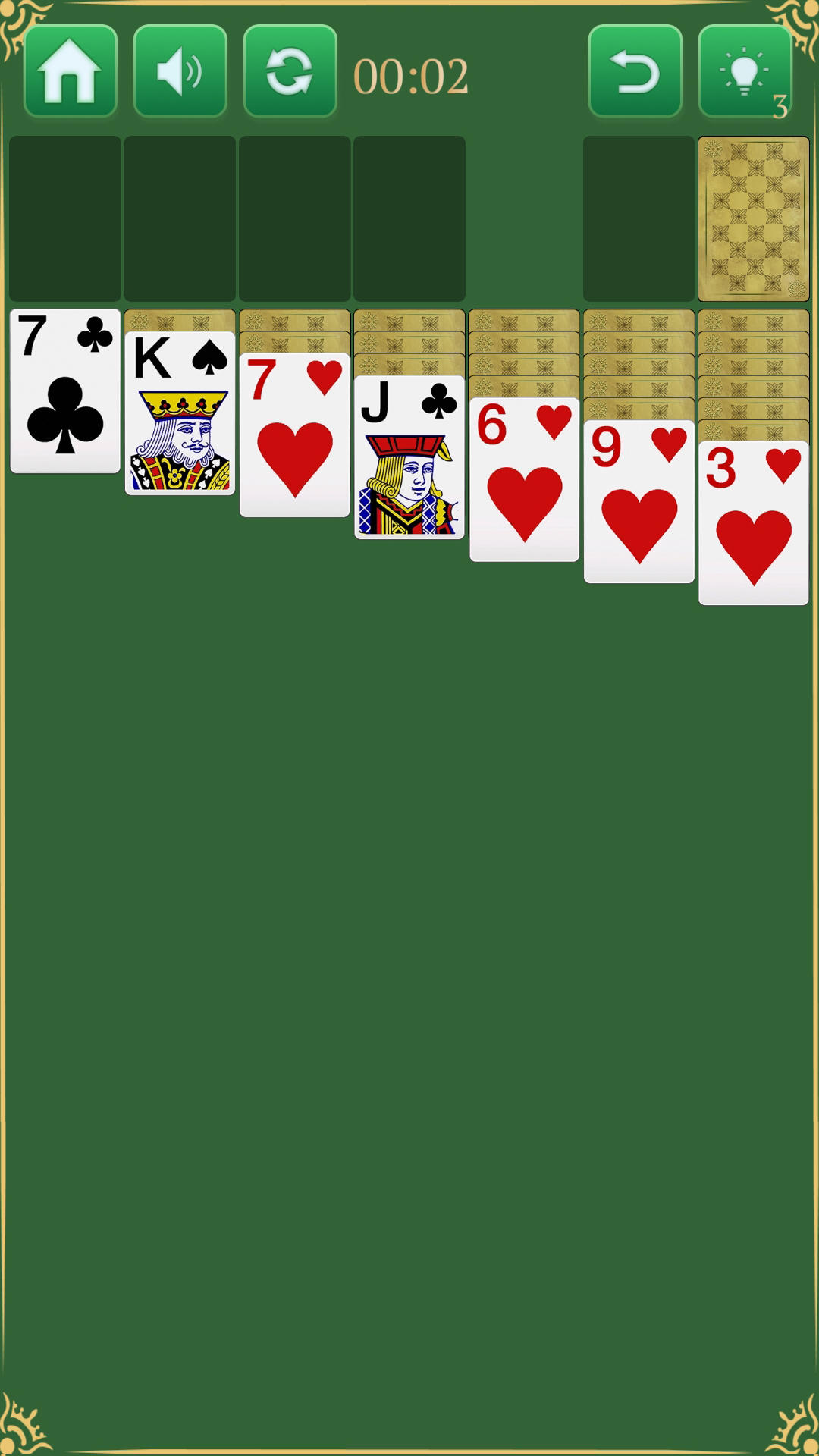Choose the 3 of hearts
The height and width of the screenshot is (1456, 819).
click(752, 523)
